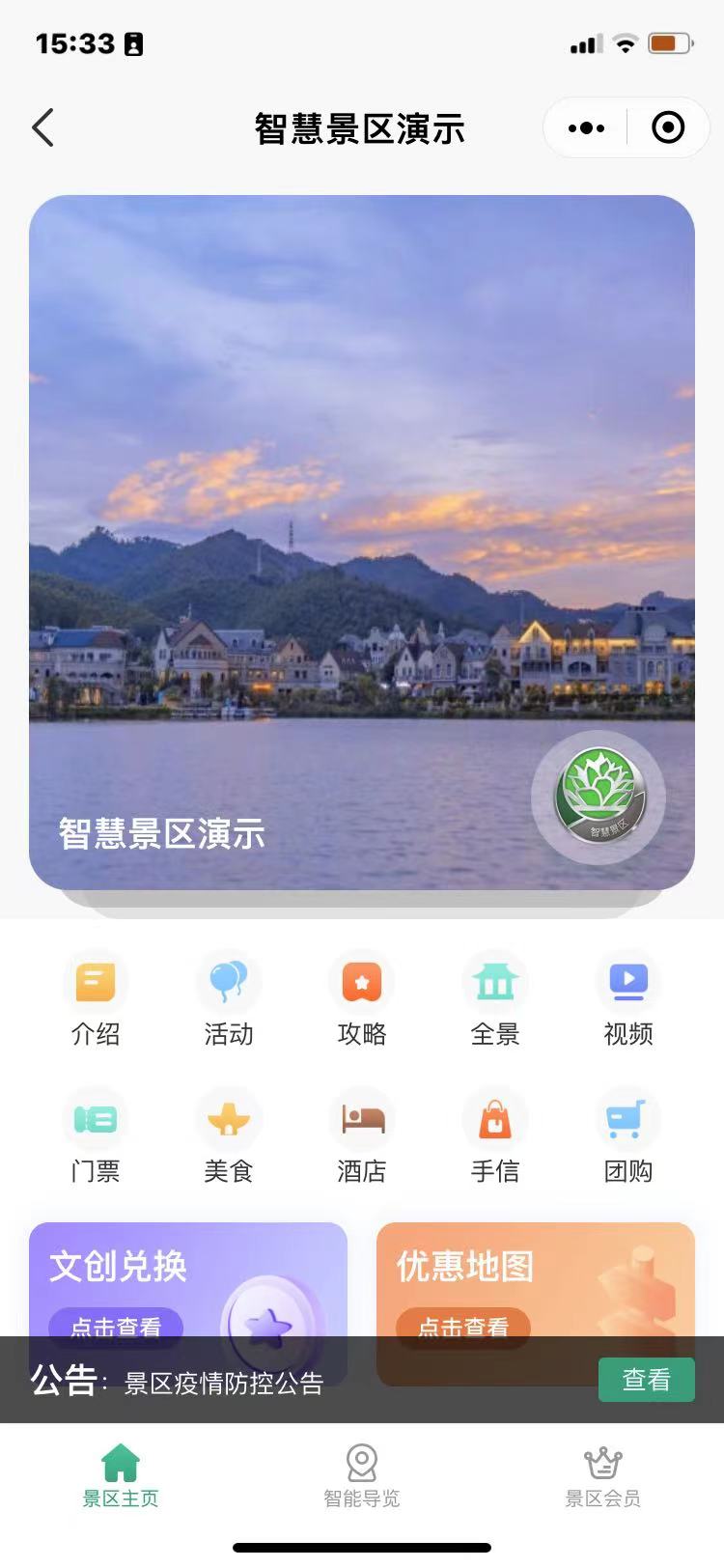Close the mini program with the circle button
Screen dimensions: 724x1568
[x=668, y=127]
